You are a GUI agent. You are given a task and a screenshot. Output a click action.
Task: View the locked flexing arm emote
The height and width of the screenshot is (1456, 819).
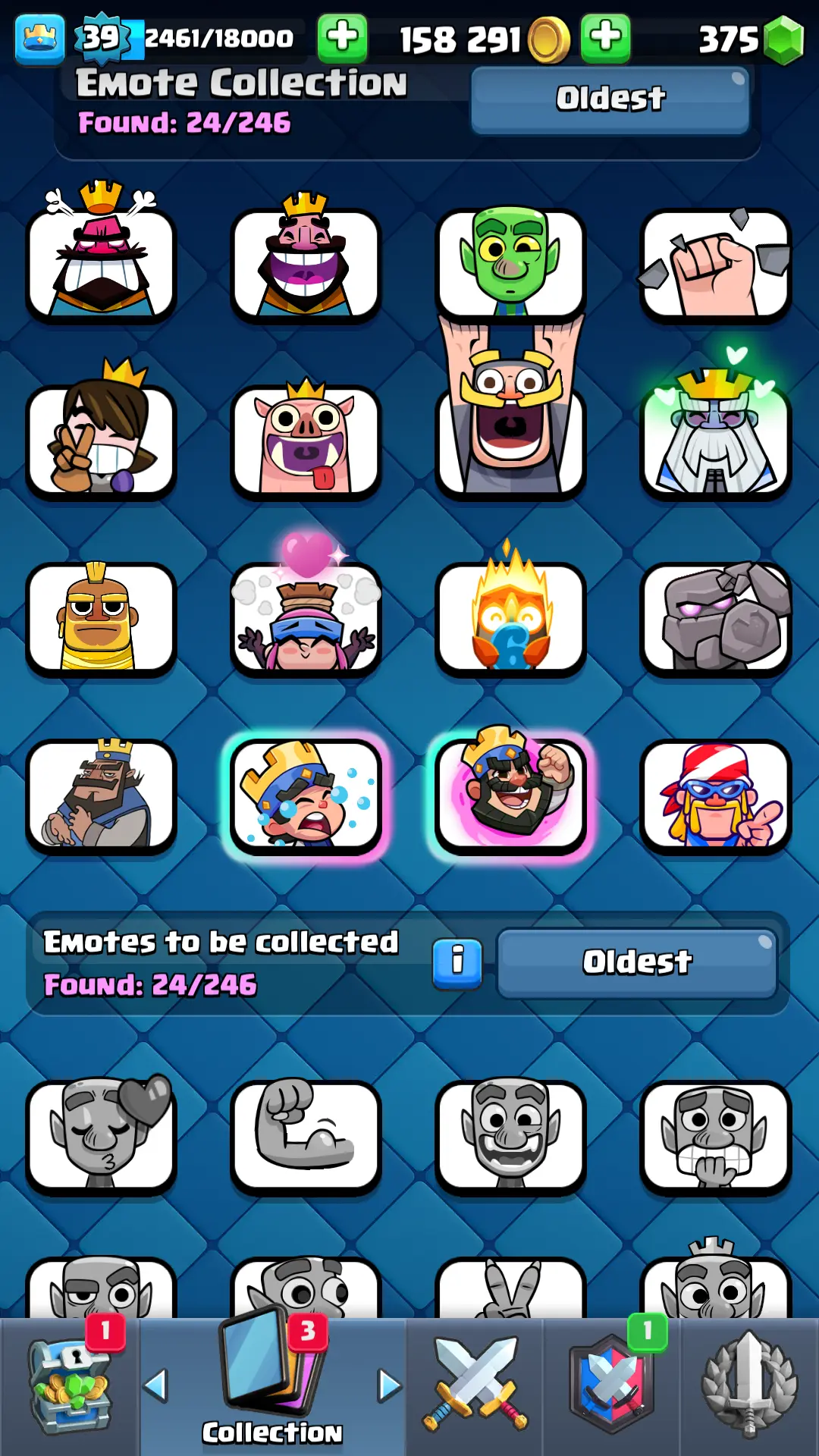(x=306, y=1136)
